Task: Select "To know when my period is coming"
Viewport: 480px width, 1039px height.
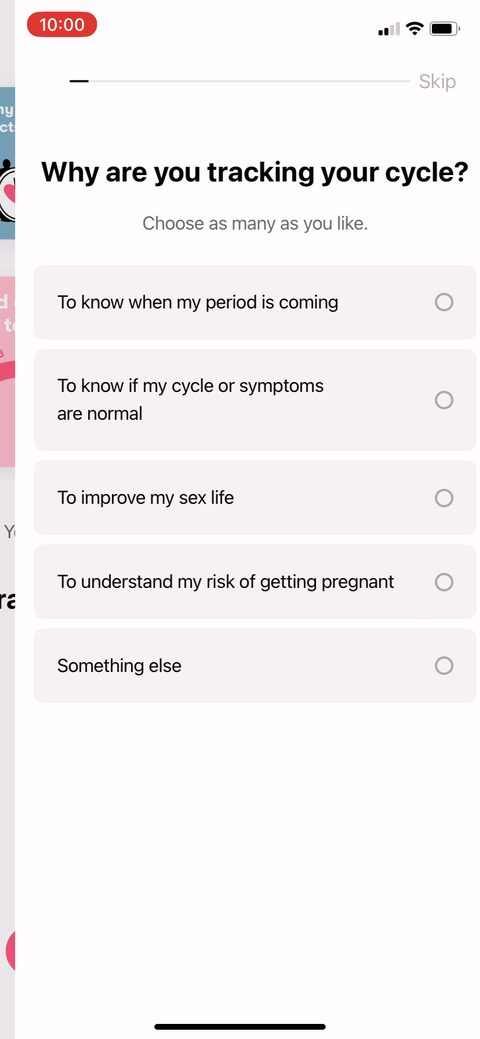Action: (255, 302)
